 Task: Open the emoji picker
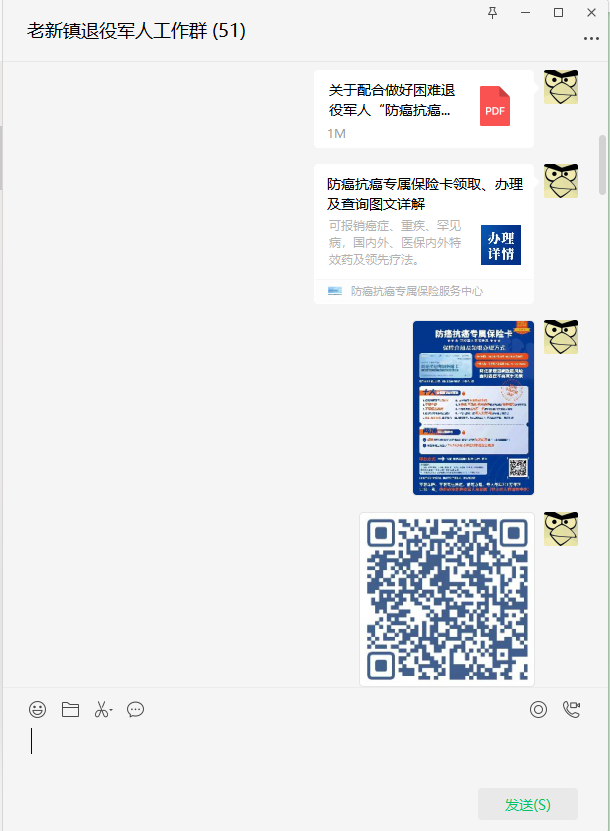click(x=38, y=709)
